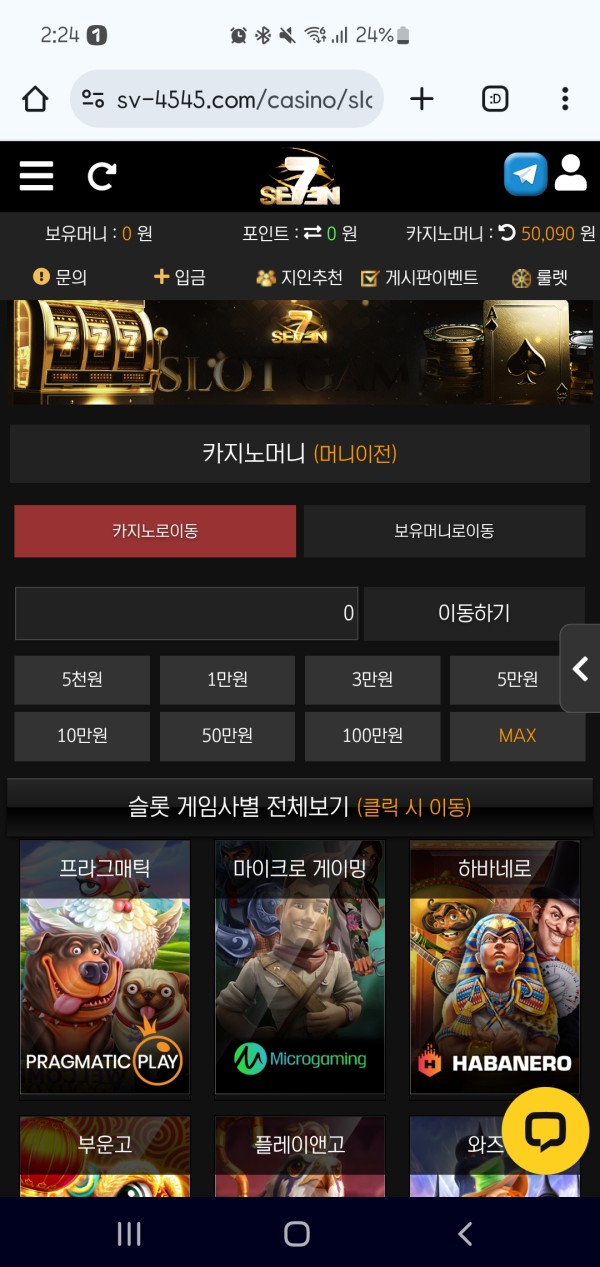This screenshot has height=1267, width=600.
Task: Open the Telegram link icon
Action: pyautogui.click(x=525, y=174)
